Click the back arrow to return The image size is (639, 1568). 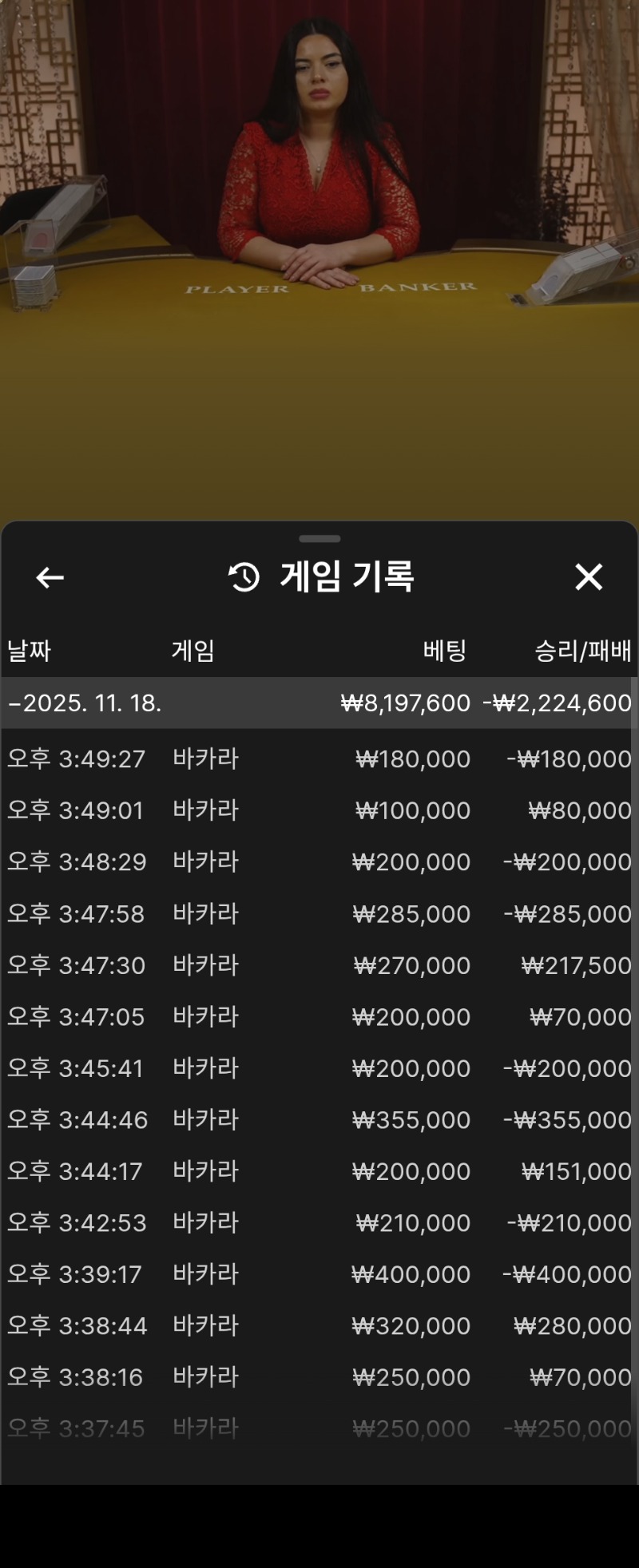point(50,577)
